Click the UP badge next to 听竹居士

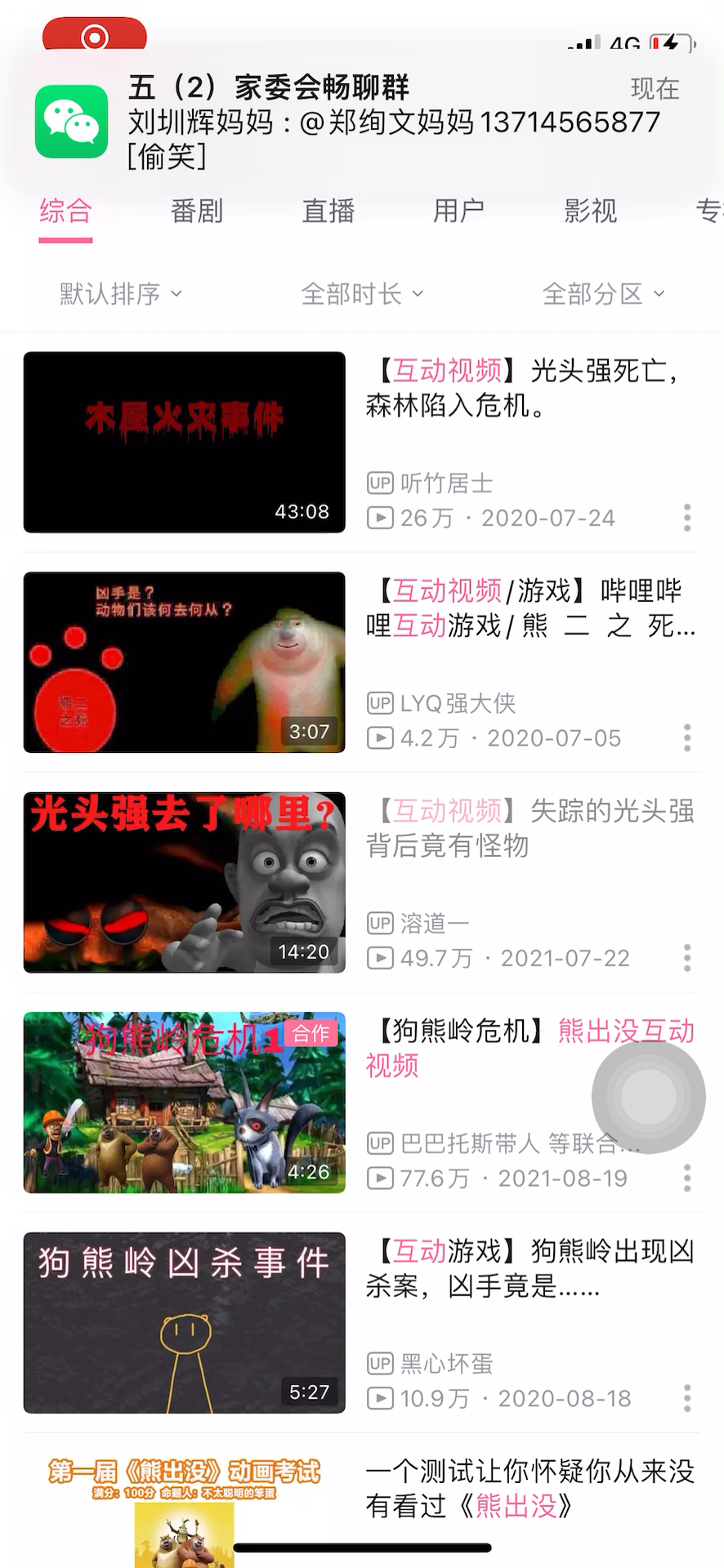(379, 483)
